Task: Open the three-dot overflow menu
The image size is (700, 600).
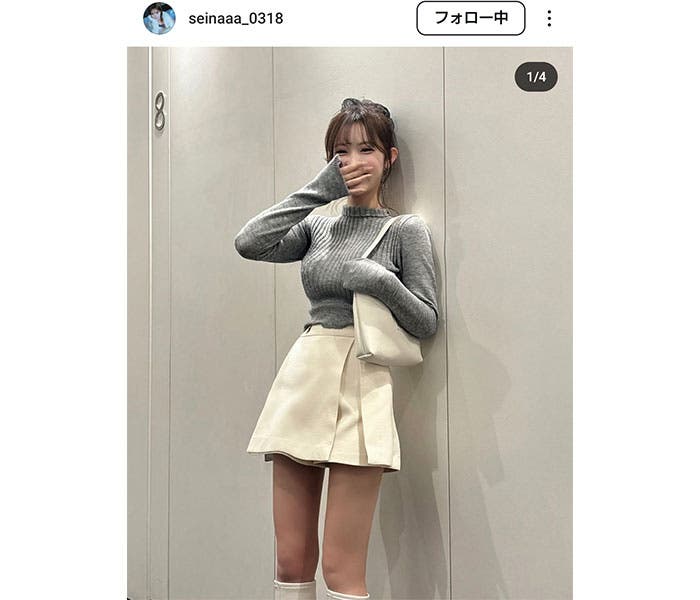Action: click(549, 18)
